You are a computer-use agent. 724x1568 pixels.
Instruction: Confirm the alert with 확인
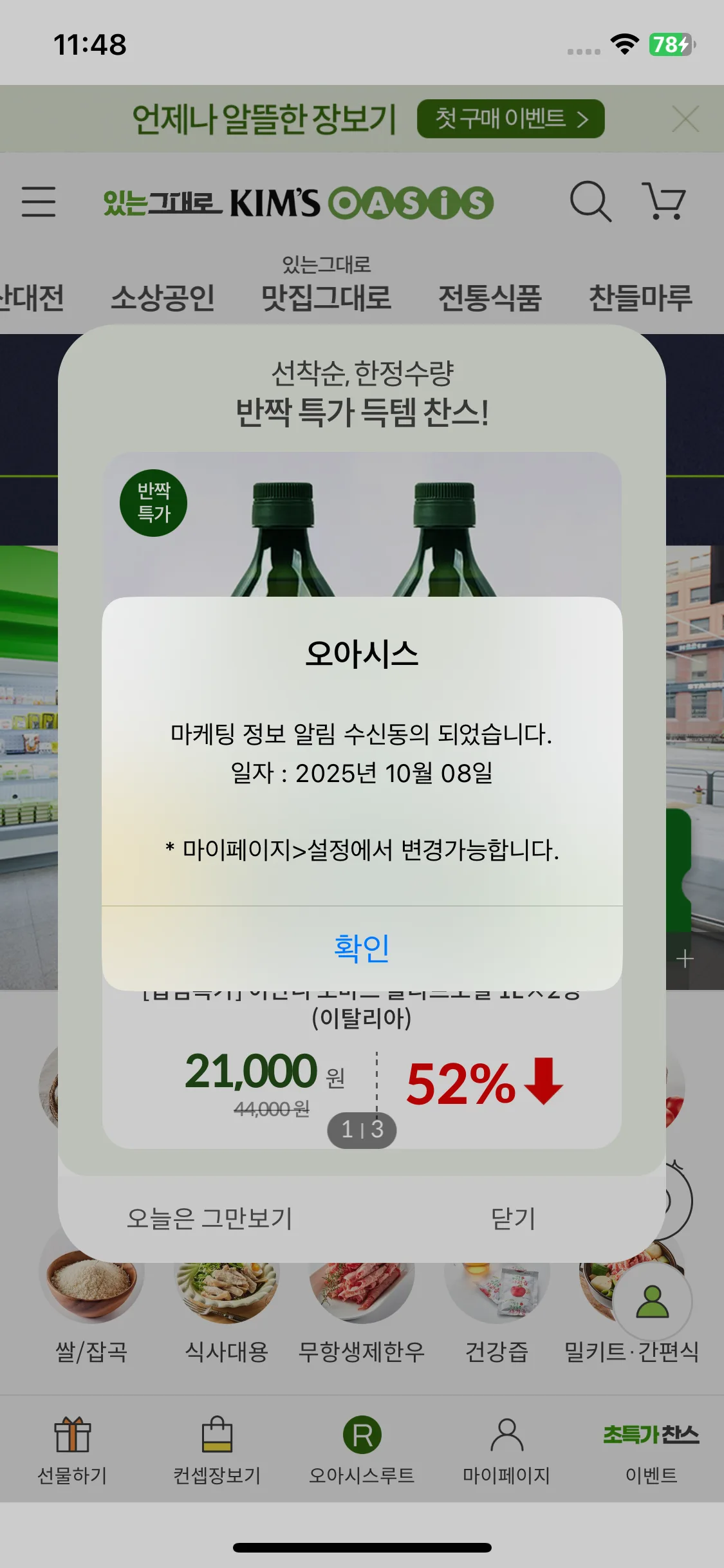click(362, 947)
